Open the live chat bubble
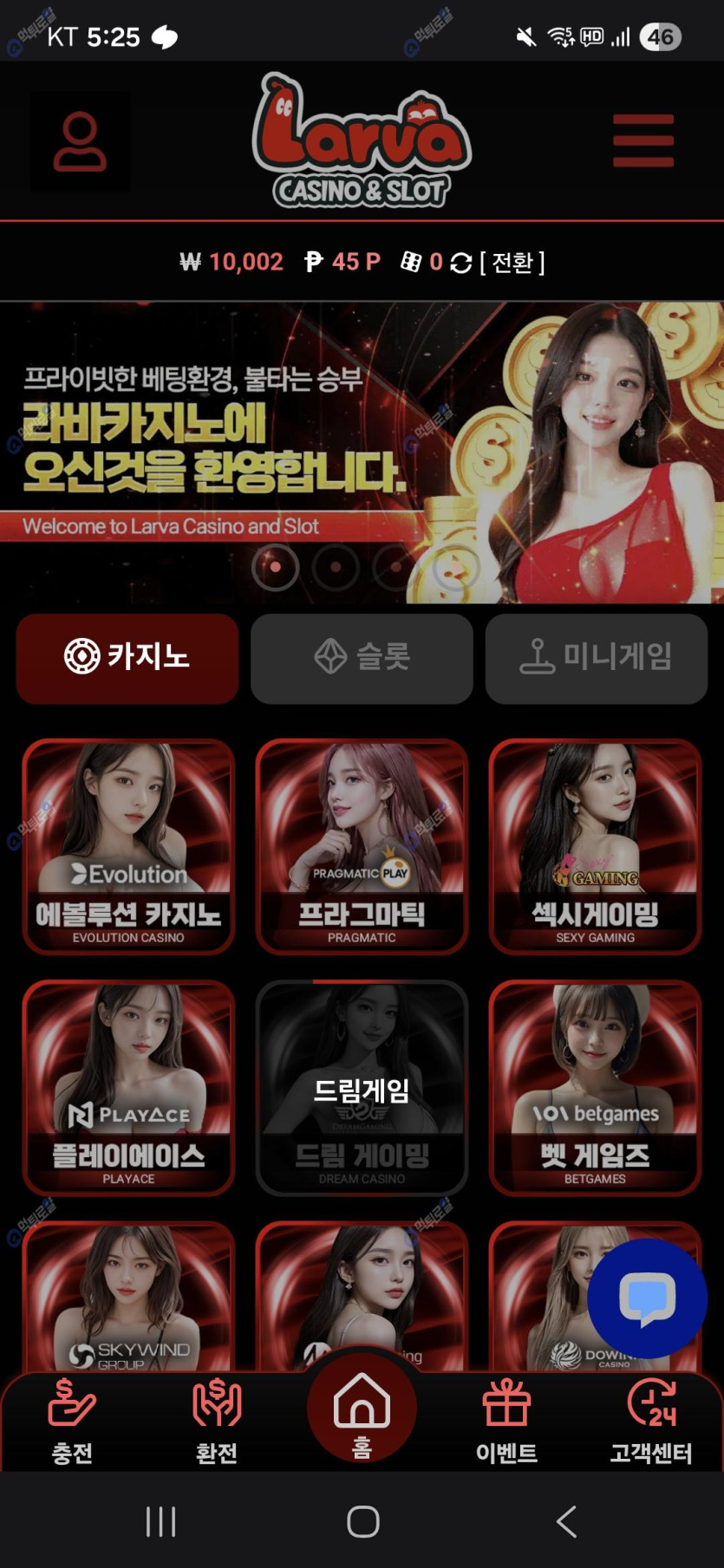 pyautogui.click(x=647, y=1298)
